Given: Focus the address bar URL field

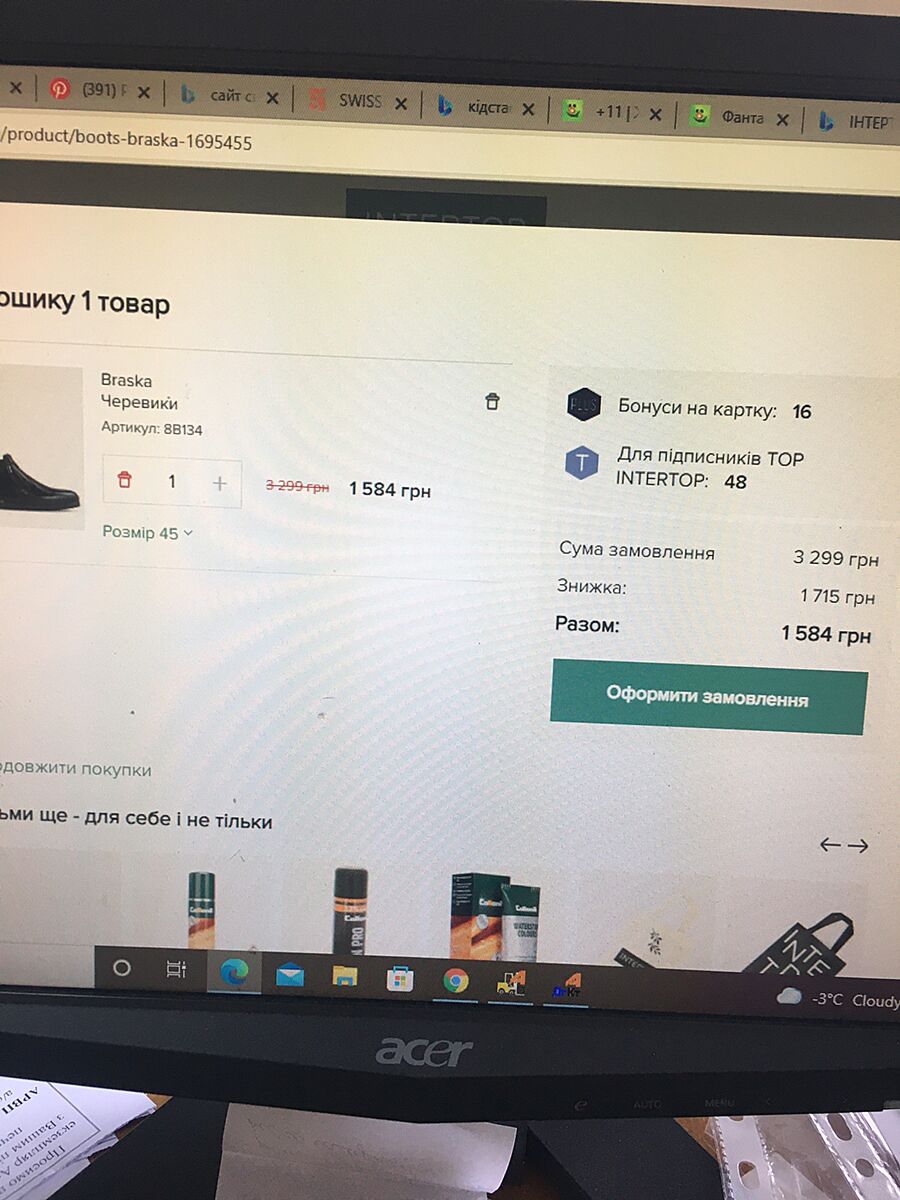Looking at the screenshot, I should (x=300, y=142).
